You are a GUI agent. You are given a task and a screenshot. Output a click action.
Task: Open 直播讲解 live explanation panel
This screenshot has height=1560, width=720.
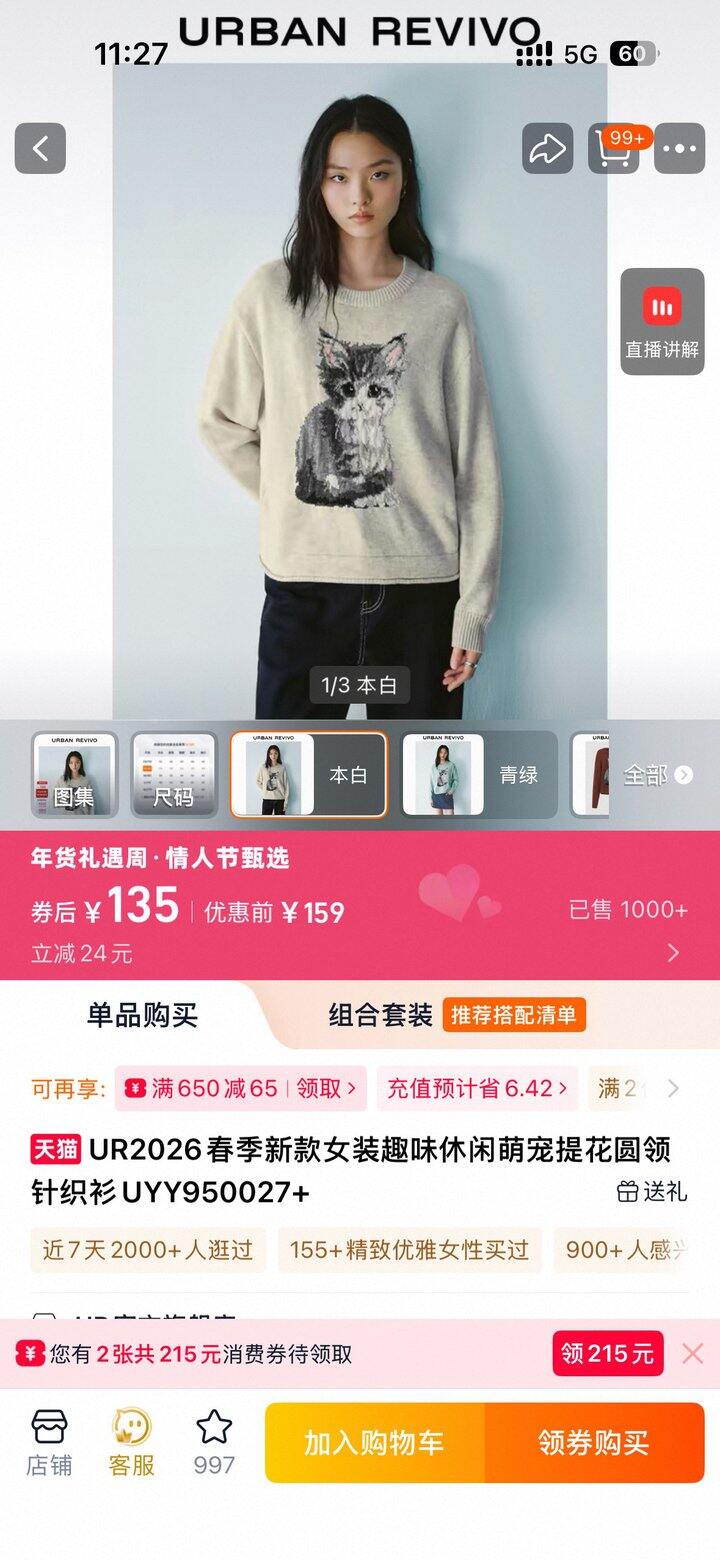662,323
